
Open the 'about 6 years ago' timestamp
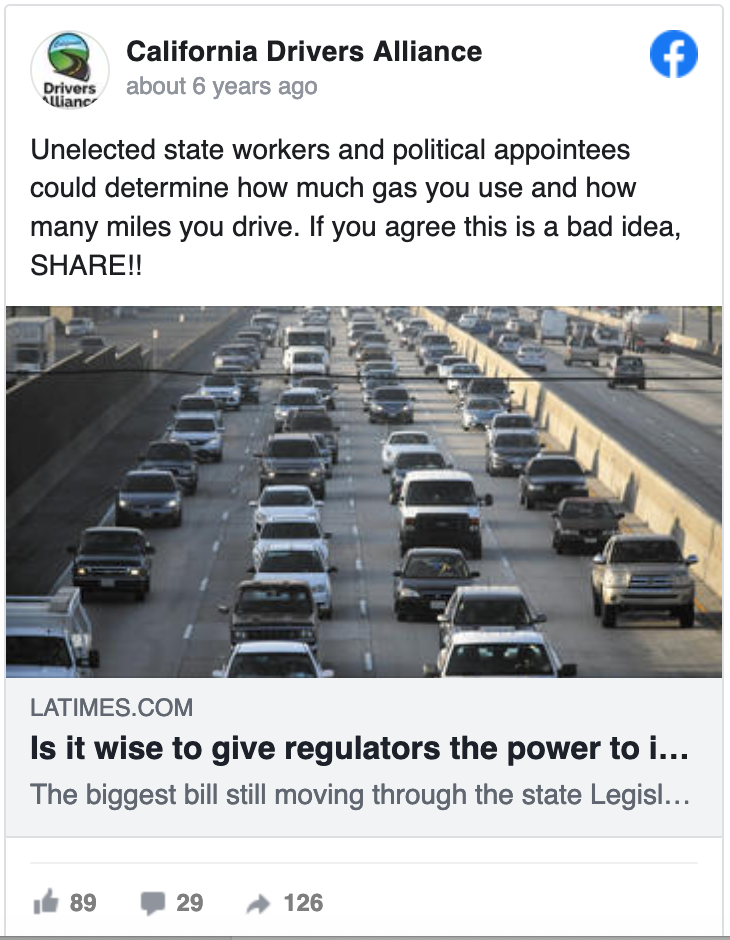coord(221,87)
